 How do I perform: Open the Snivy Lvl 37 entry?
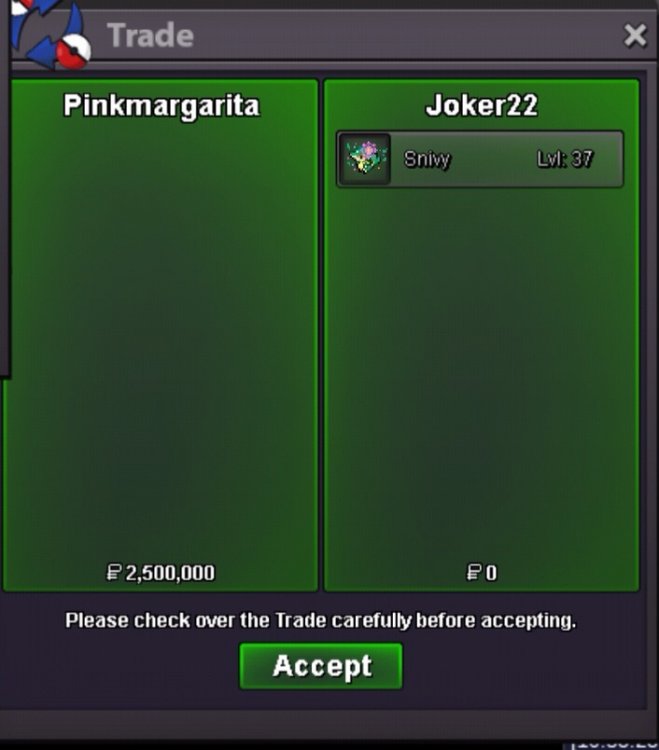click(480, 159)
